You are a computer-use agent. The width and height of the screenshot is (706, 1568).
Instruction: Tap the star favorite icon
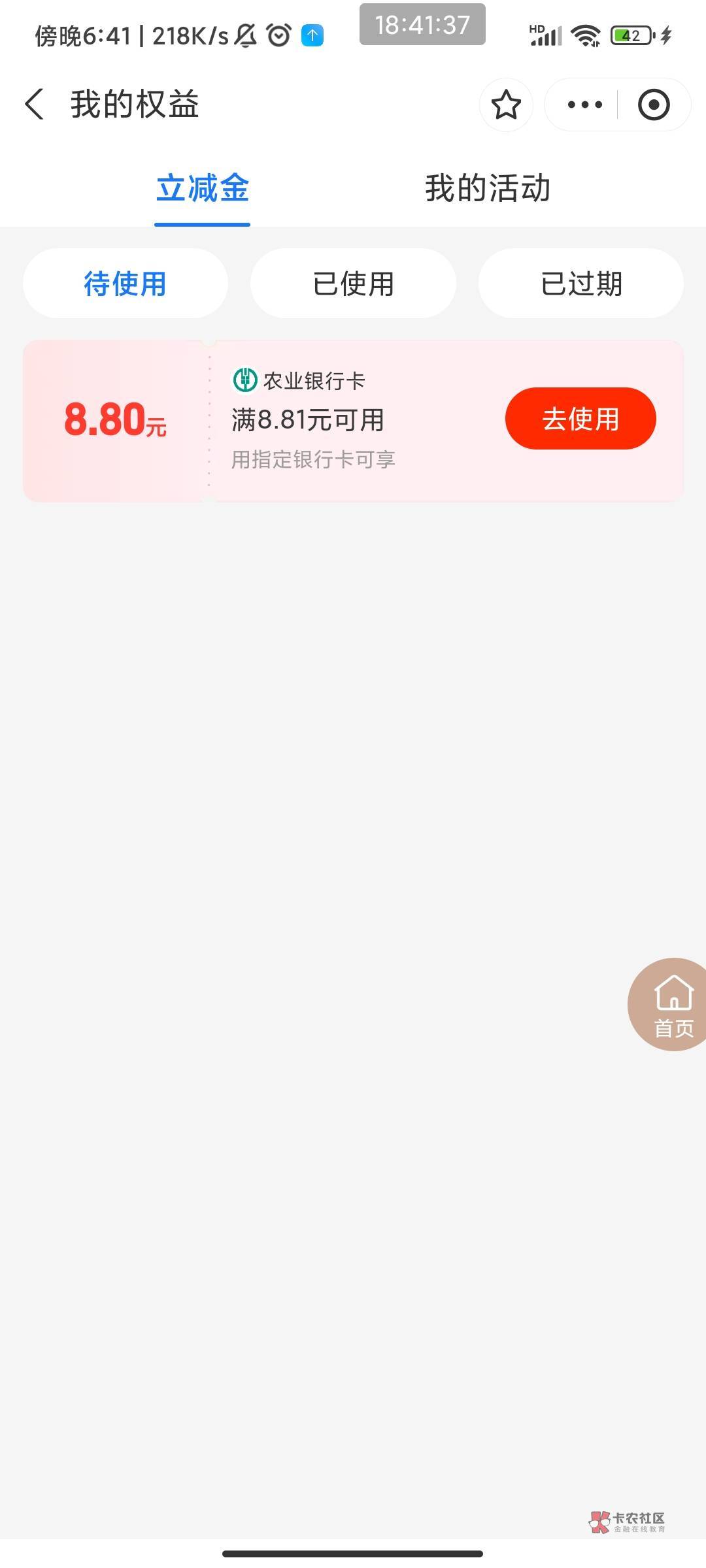pos(506,105)
